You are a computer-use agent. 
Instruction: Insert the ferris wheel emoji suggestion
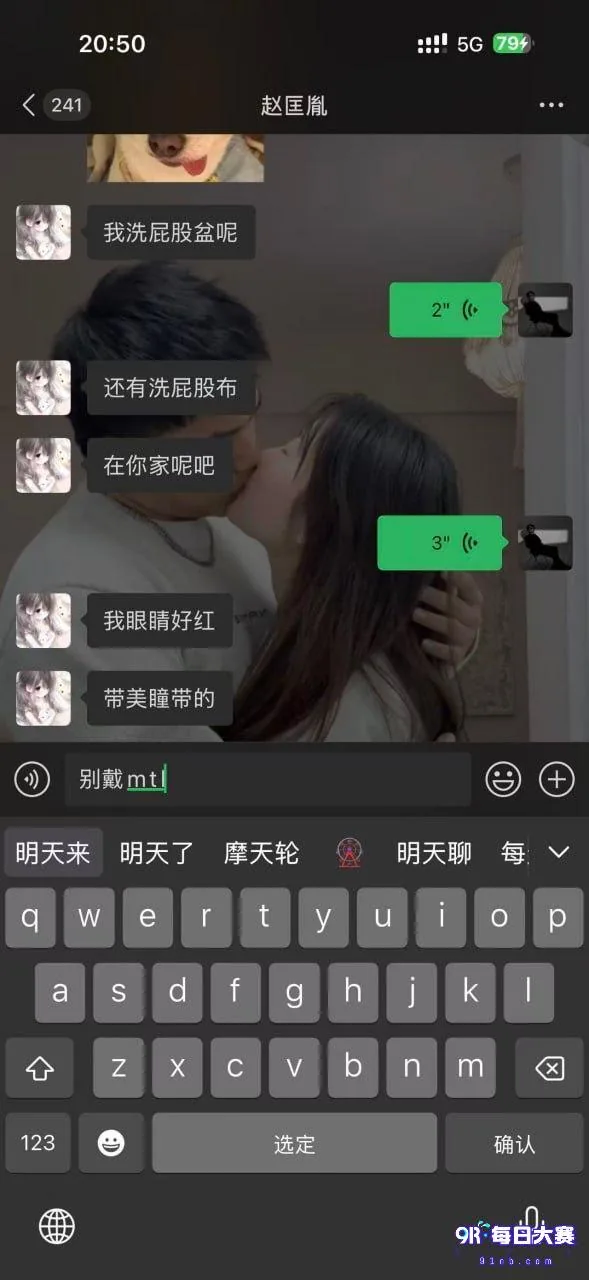point(349,853)
